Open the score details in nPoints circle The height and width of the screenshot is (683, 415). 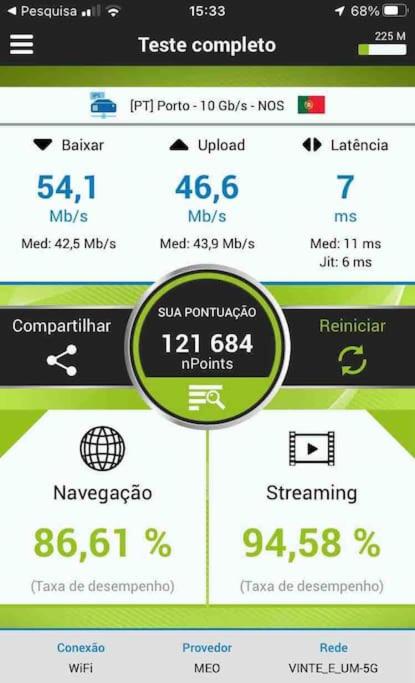tap(207, 398)
